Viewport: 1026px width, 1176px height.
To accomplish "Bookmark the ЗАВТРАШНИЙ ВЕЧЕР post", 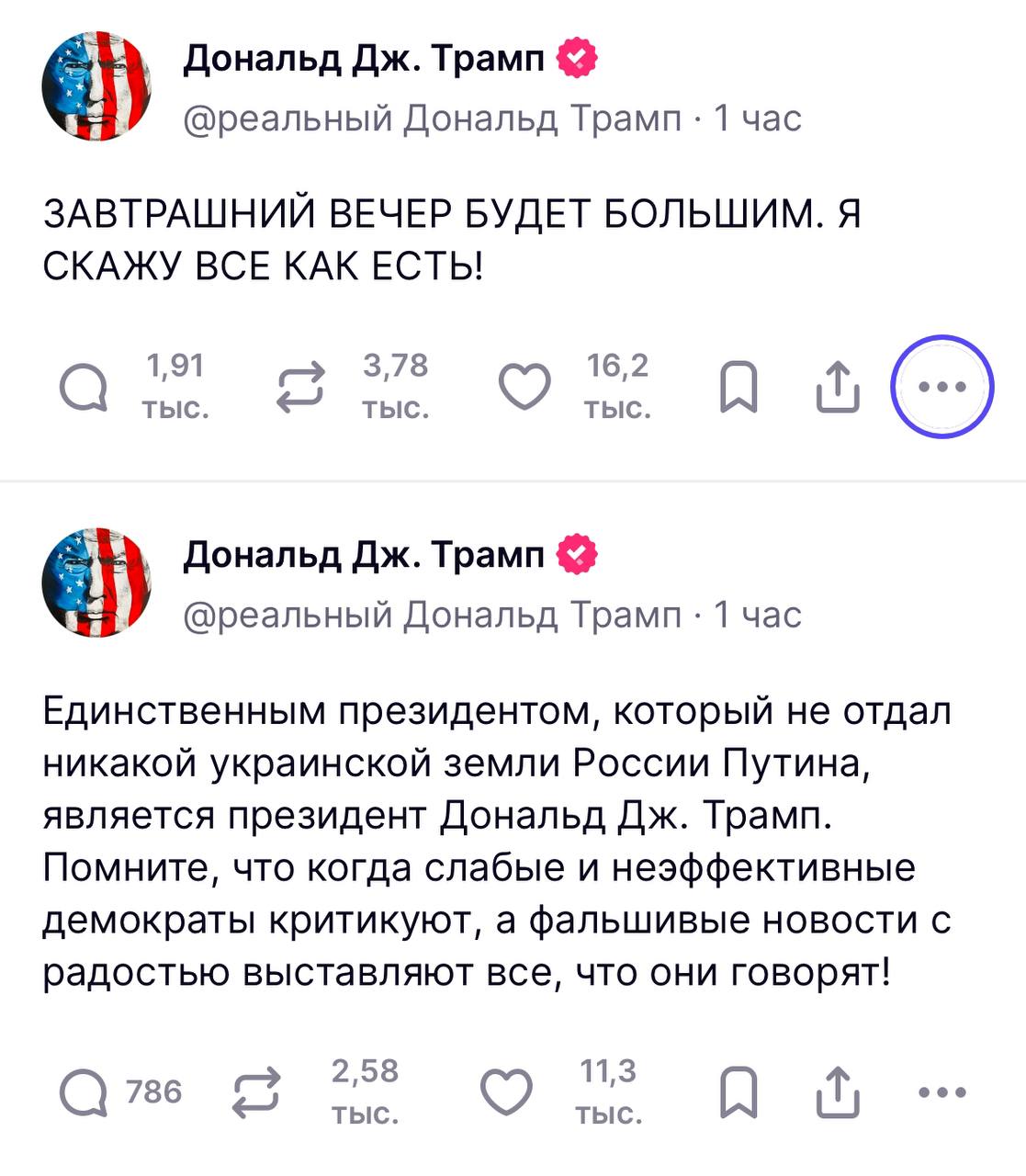I will tap(738, 387).
